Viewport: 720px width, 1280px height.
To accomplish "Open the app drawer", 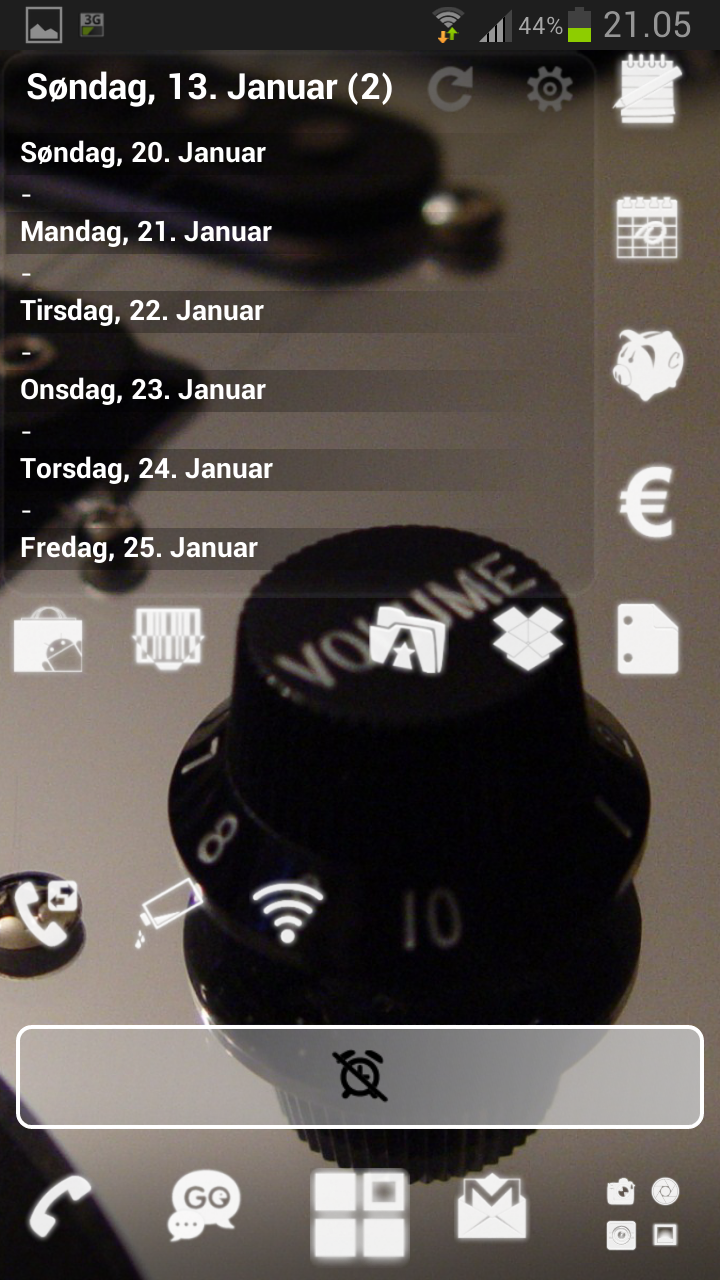I will (360, 1213).
